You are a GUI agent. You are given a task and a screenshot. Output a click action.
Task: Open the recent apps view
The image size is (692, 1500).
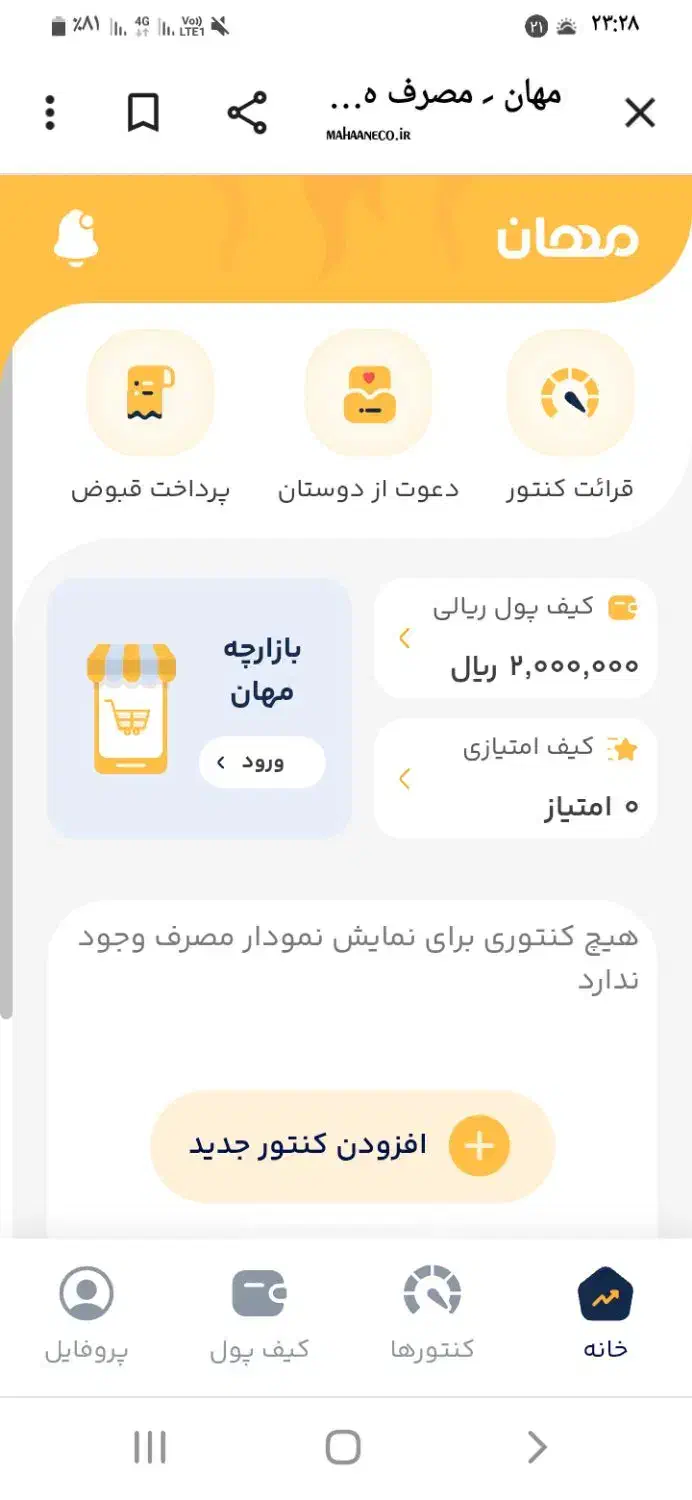coord(150,1447)
